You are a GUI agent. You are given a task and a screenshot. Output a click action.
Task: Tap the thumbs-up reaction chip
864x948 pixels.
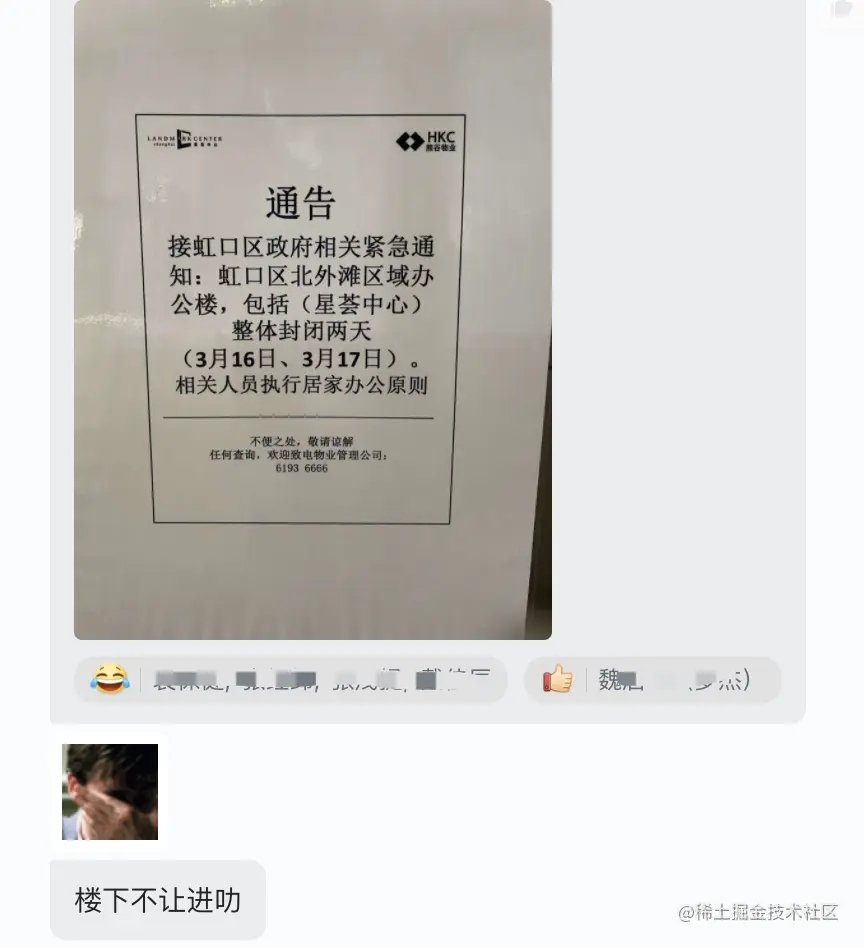pos(651,680)
